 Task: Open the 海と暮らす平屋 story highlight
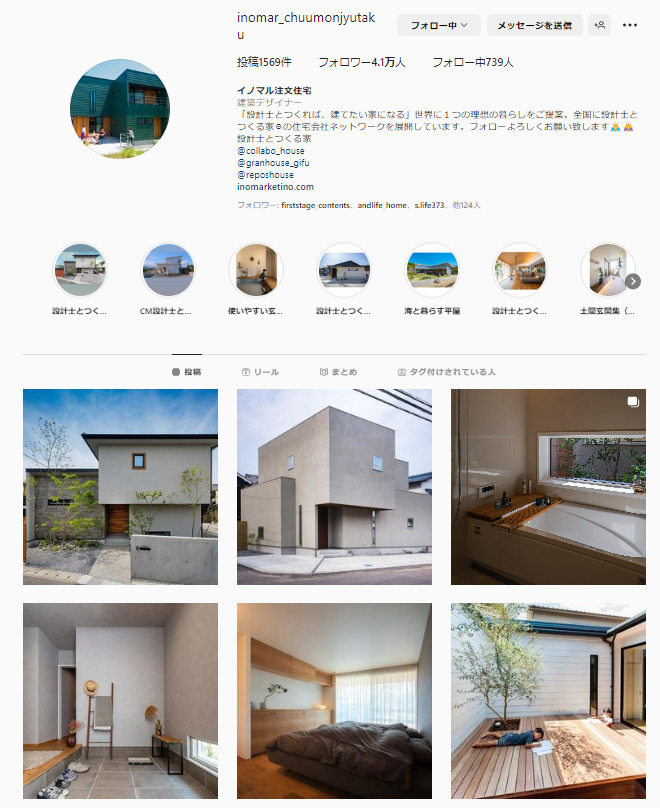click(432, 271)
